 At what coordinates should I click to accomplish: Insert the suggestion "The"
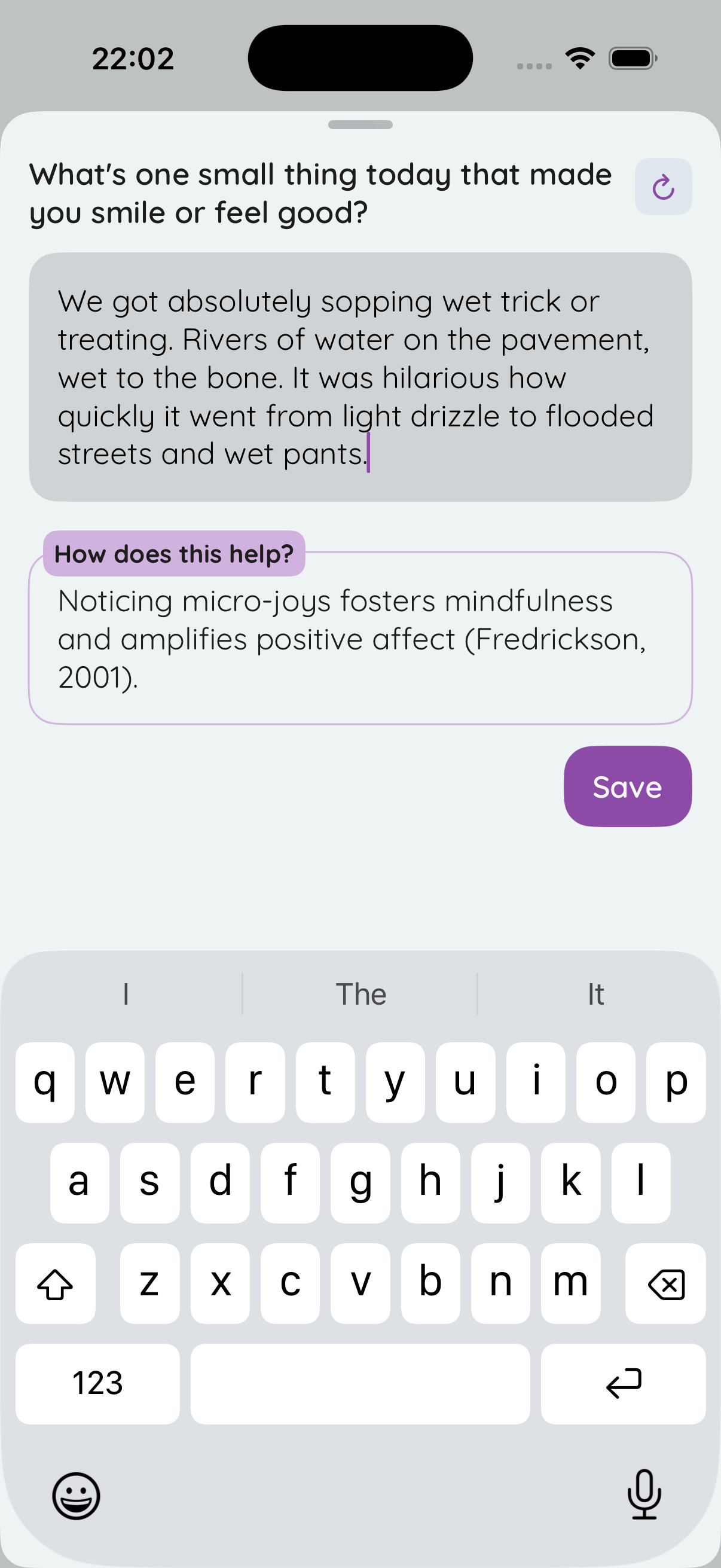click(360, 994)
